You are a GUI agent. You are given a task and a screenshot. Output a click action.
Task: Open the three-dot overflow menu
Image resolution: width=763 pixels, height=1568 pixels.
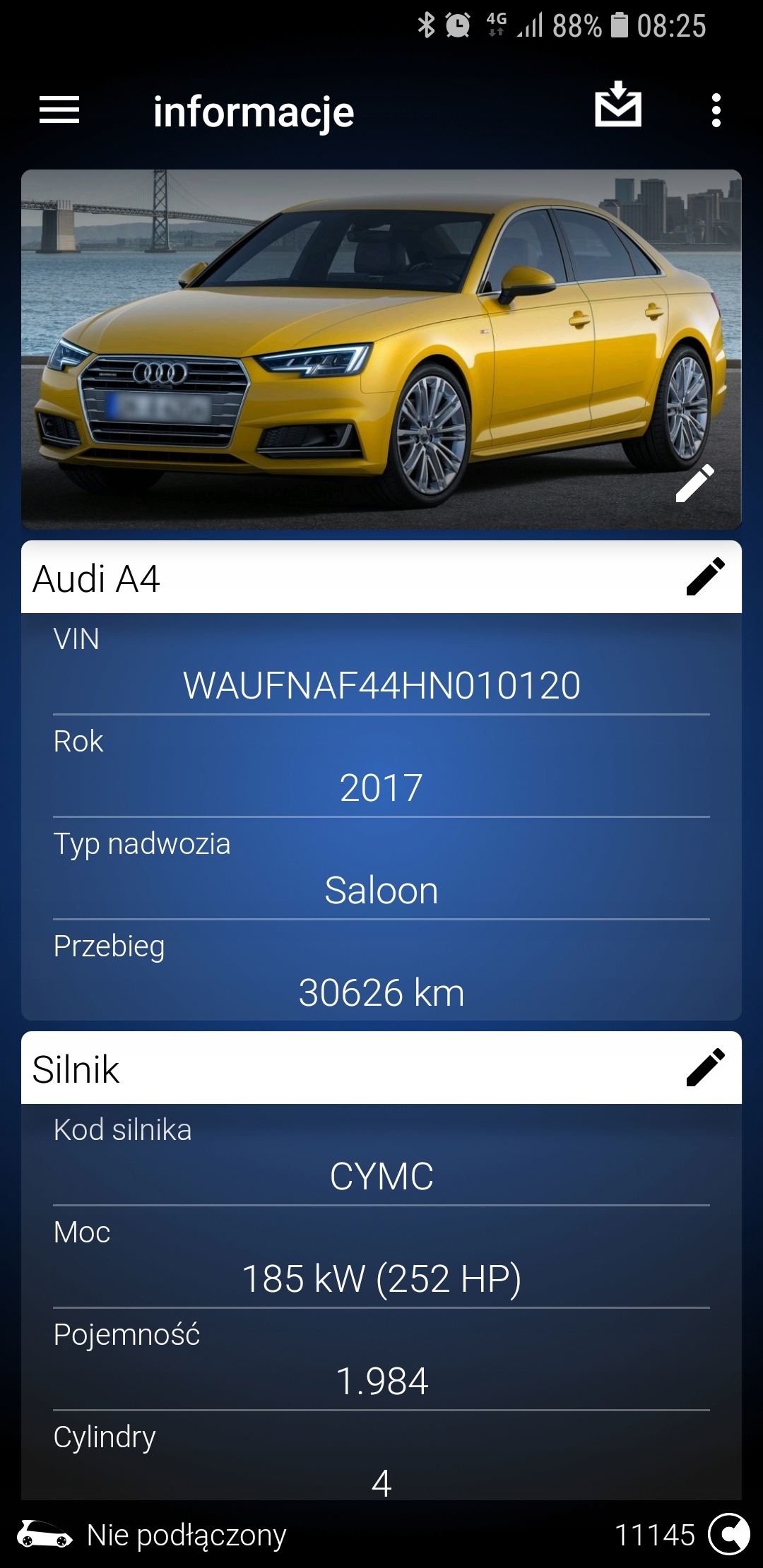(716, 111)
